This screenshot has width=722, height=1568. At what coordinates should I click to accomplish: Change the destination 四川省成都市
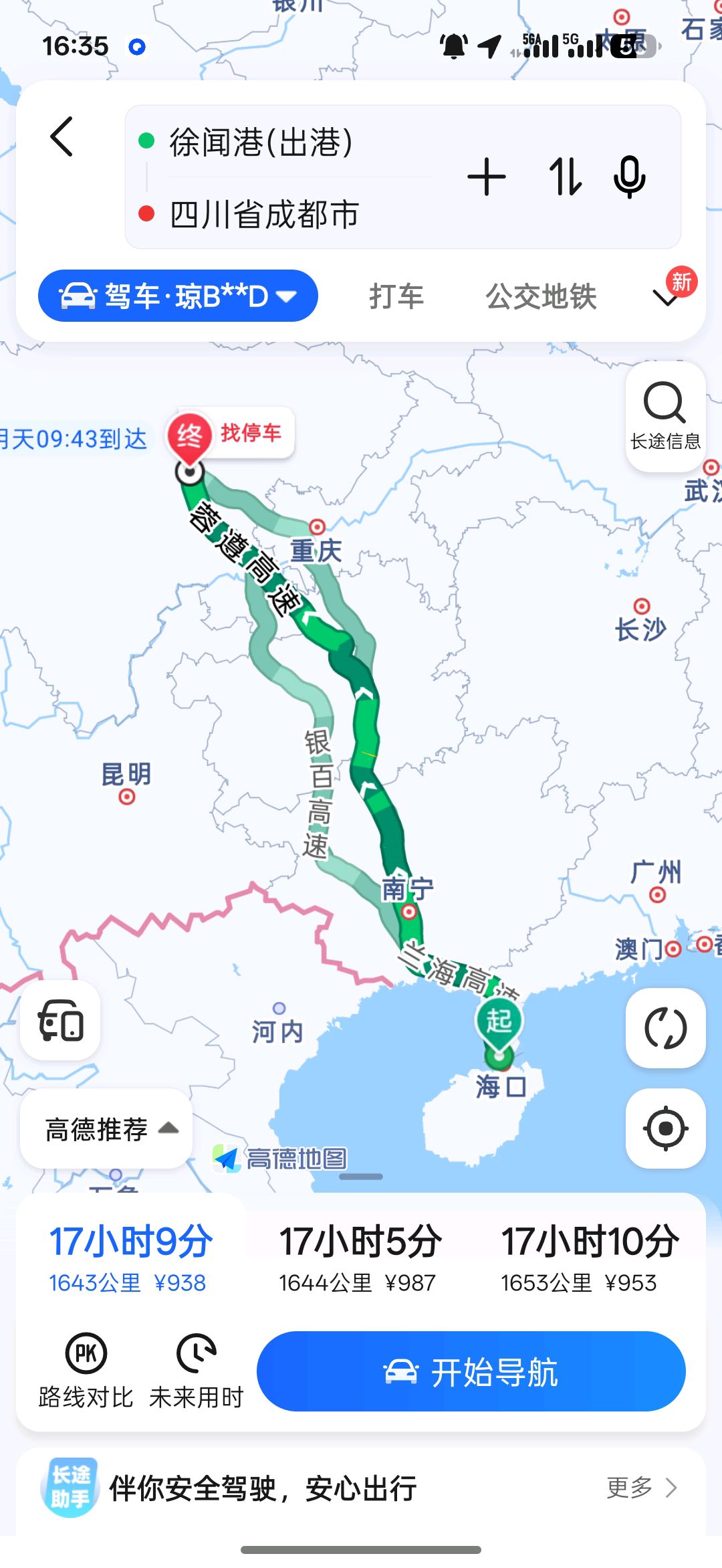coord(265,215)
